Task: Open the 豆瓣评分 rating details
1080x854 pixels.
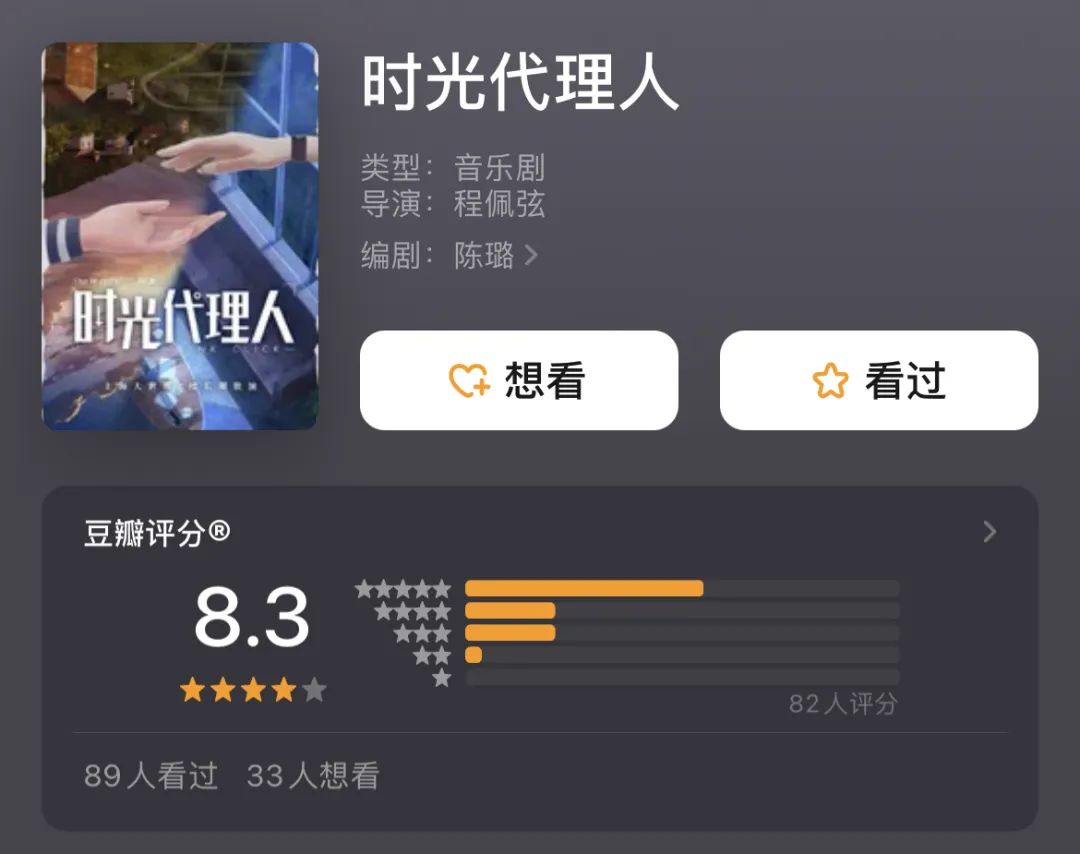Action: (x=988, y=532)
